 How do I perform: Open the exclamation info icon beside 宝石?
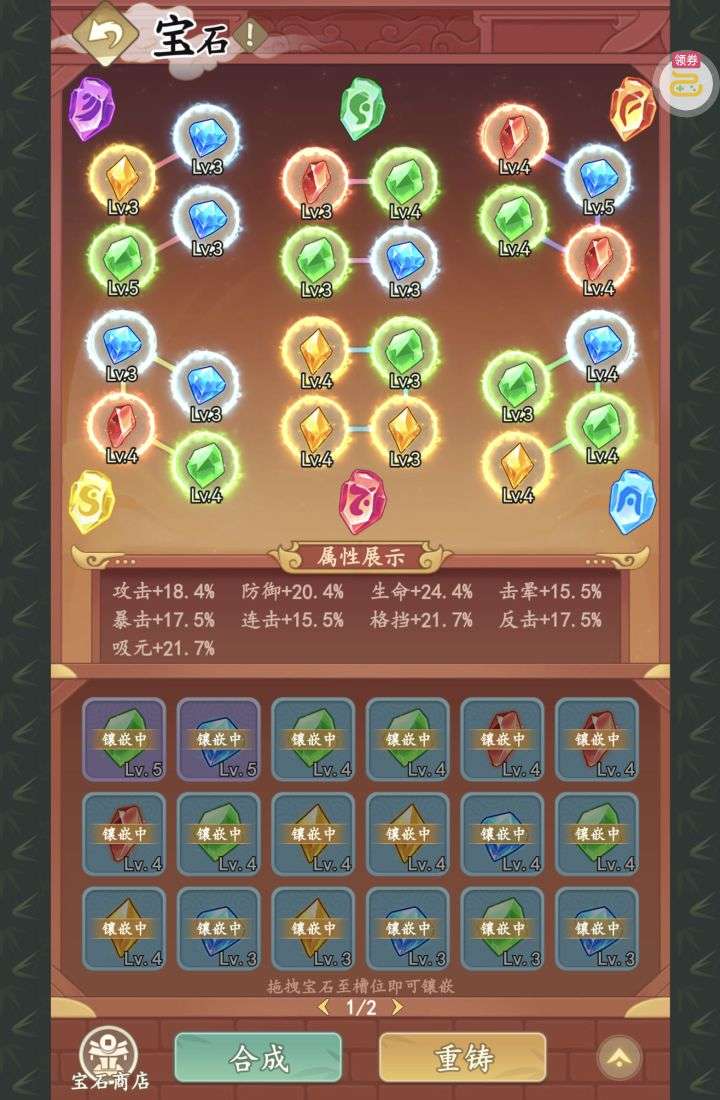point(250,38)
